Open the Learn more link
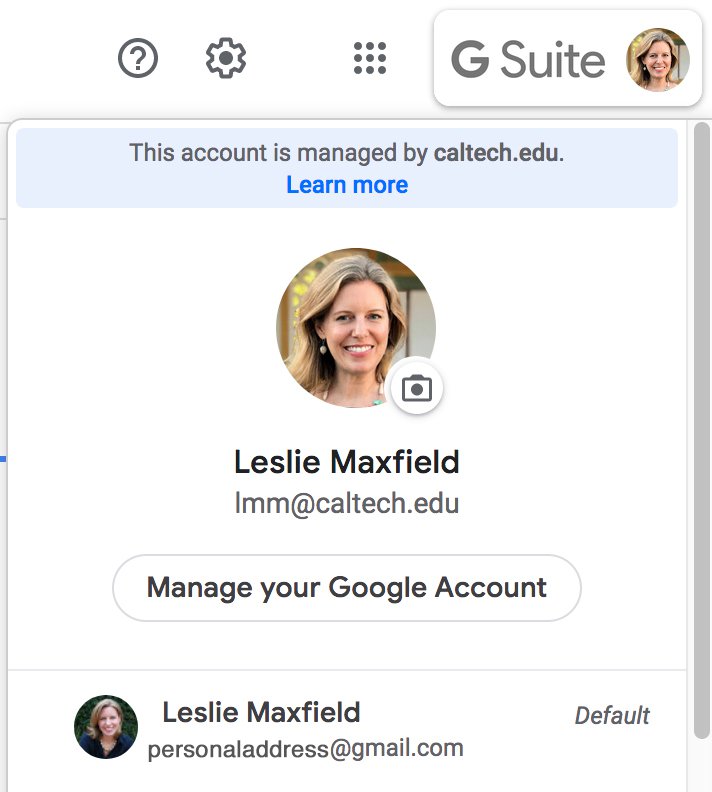 click(x=347, y=185)
